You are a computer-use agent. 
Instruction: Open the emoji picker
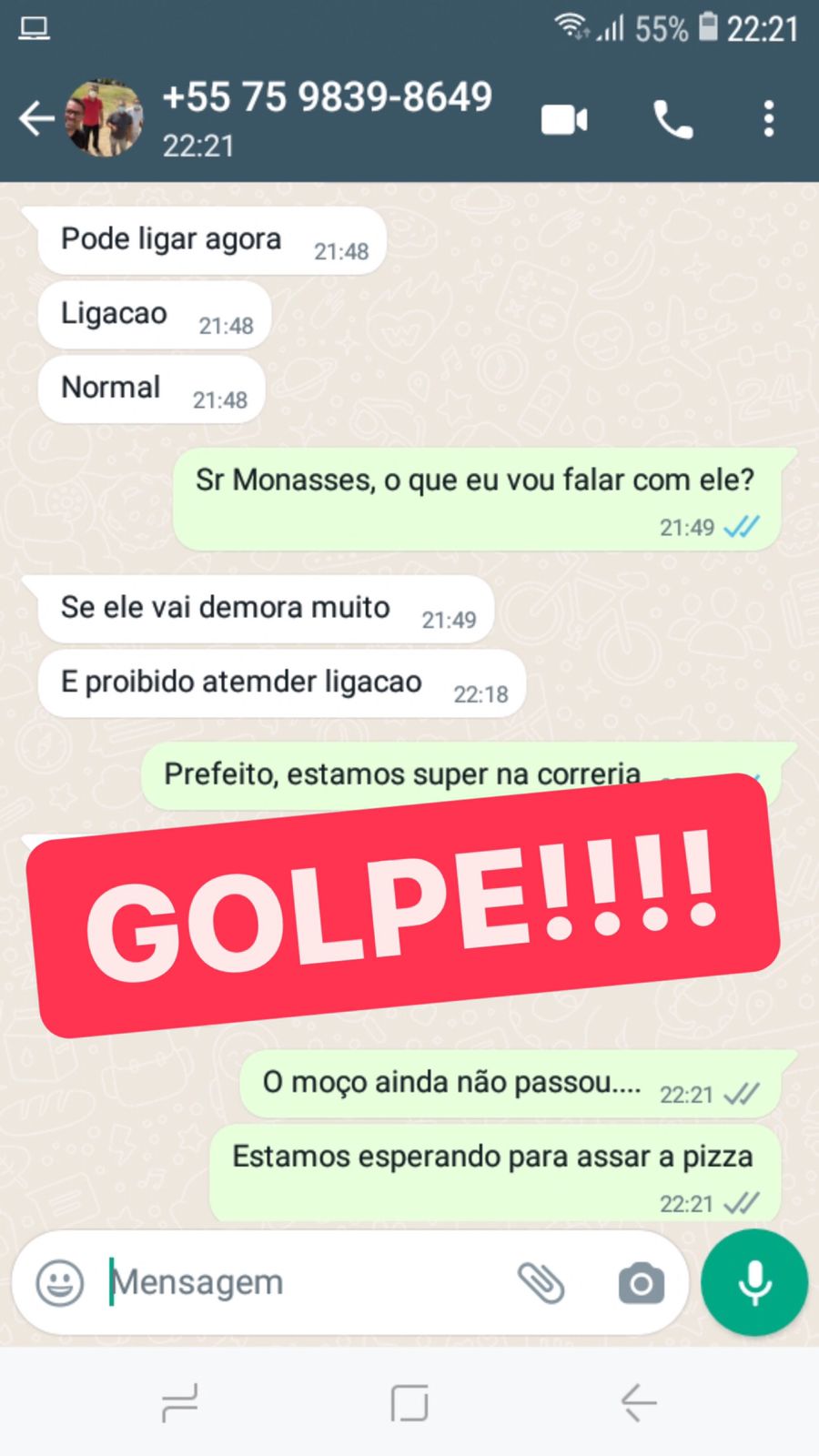(60, 1283)
